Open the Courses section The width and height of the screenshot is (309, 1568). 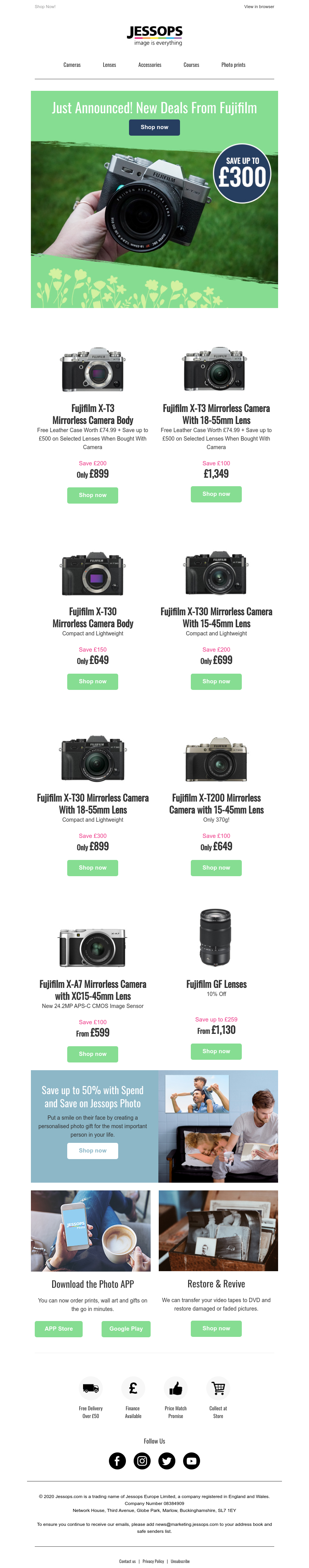coord(191,65)
